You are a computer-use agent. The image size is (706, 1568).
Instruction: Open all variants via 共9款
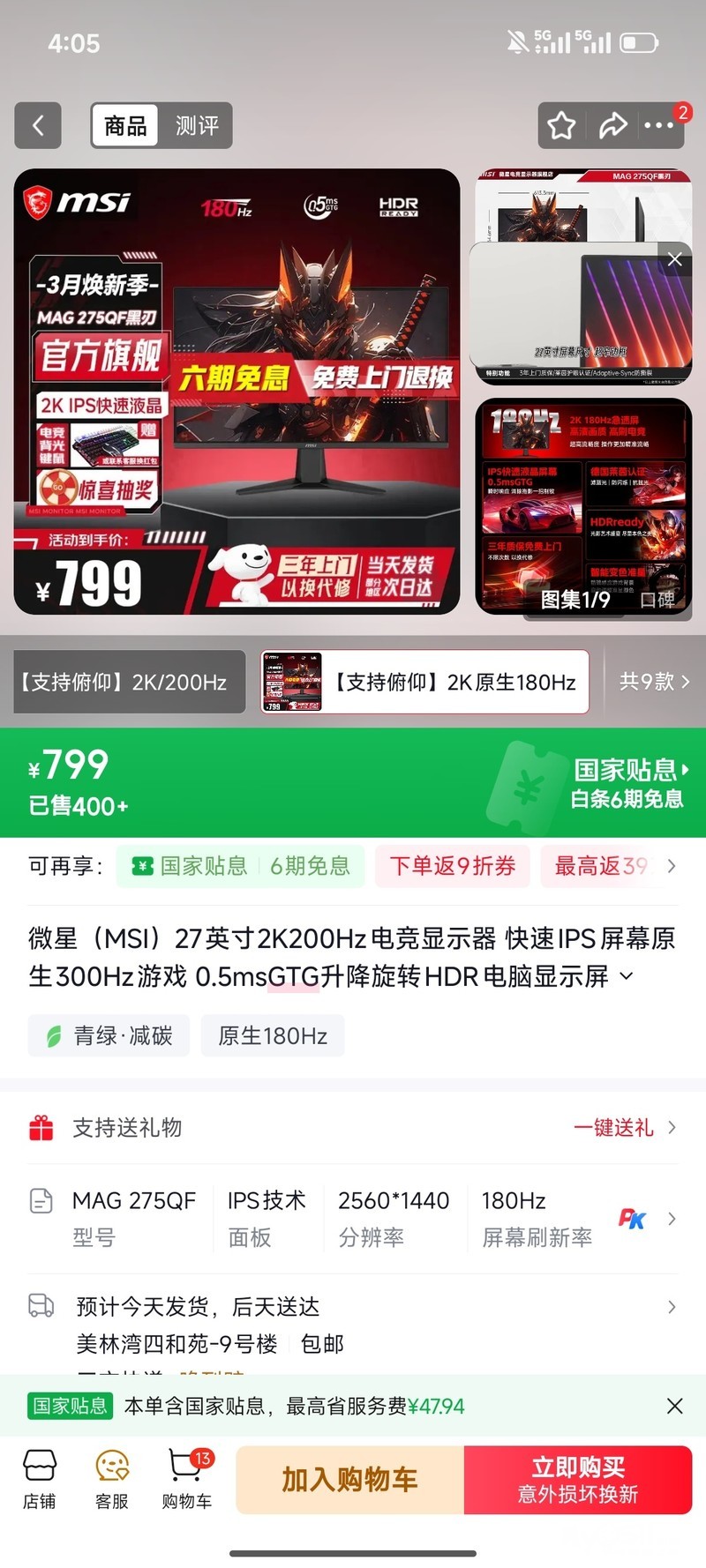(x=654, y=681)
